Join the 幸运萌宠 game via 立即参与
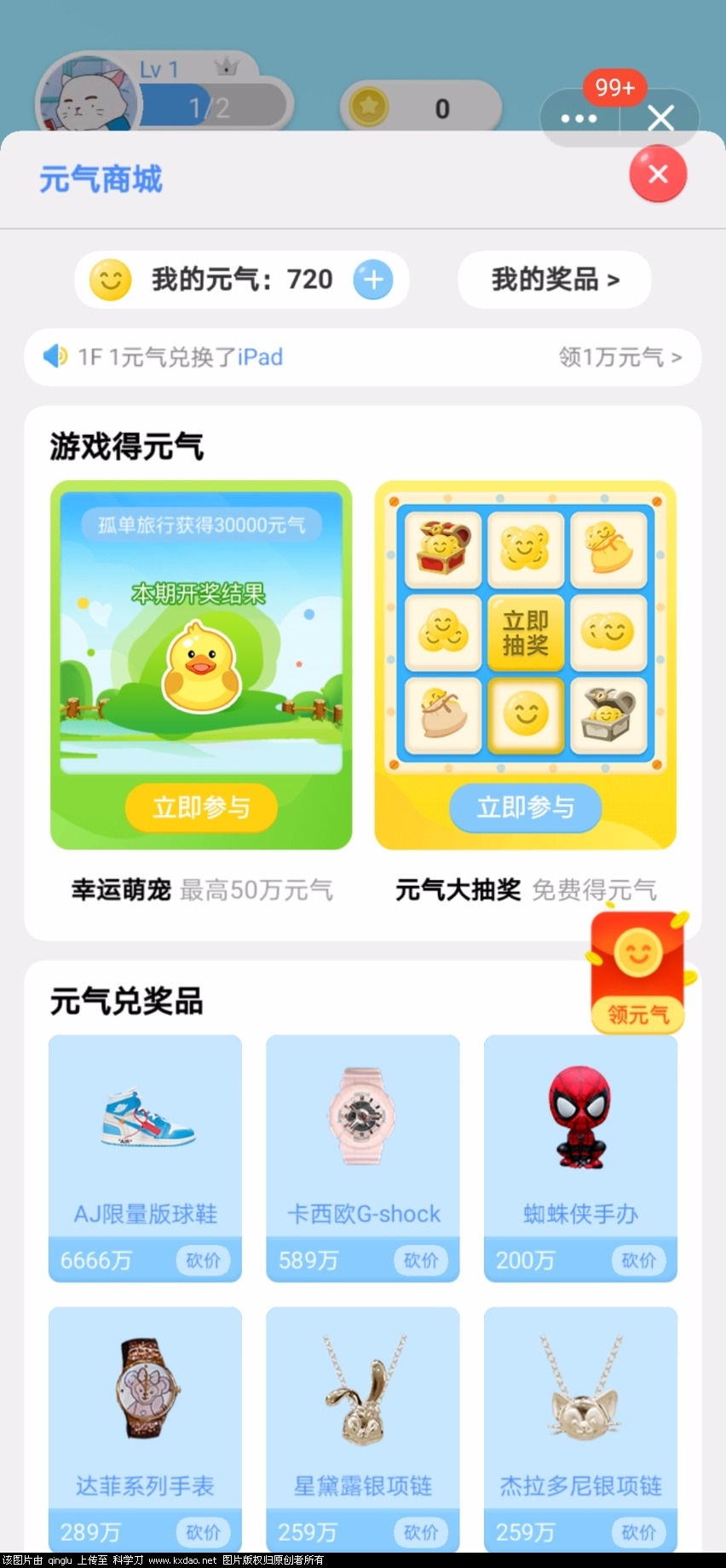This screenshot has height=1568, width=726. click(x=201, y=807)
